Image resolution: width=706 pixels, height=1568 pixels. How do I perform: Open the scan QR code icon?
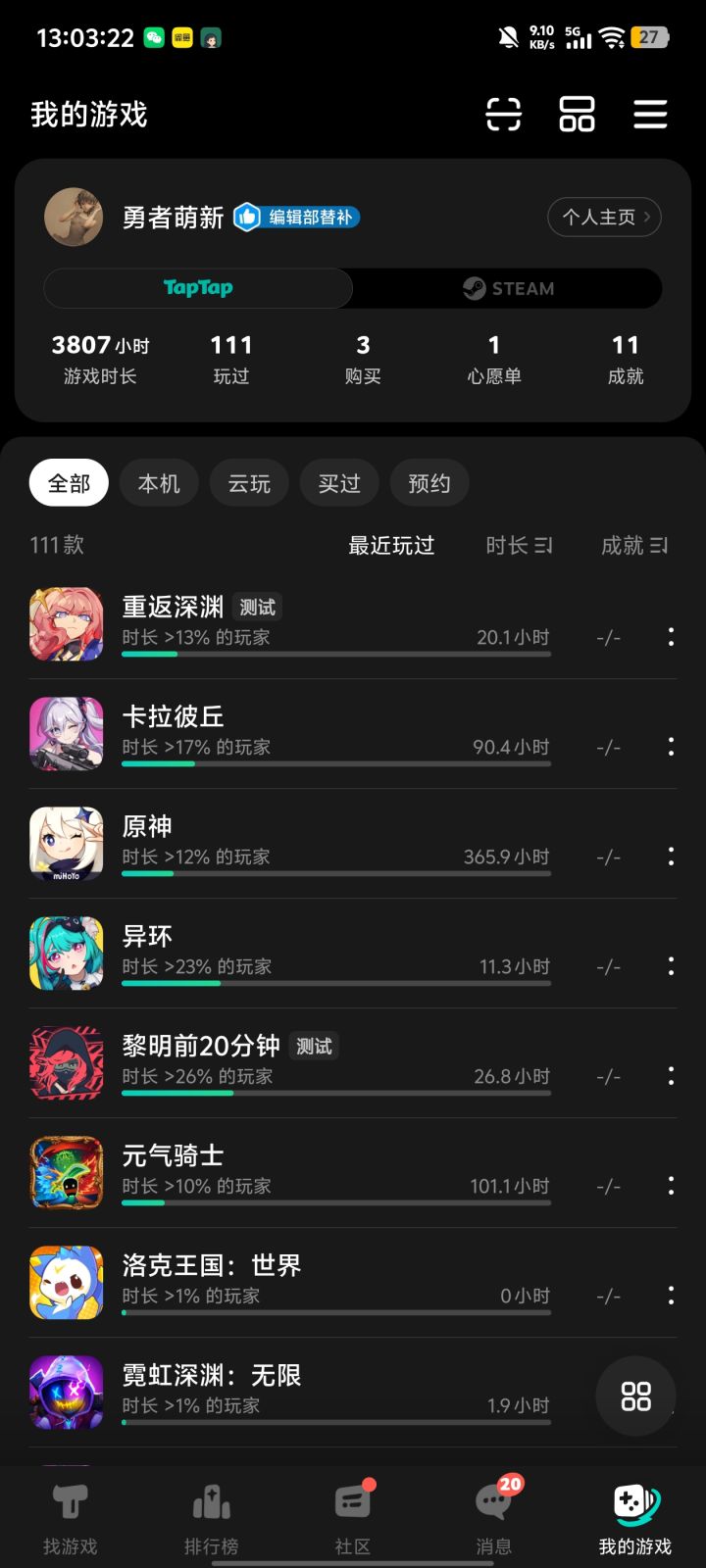(x=503, y=115)
